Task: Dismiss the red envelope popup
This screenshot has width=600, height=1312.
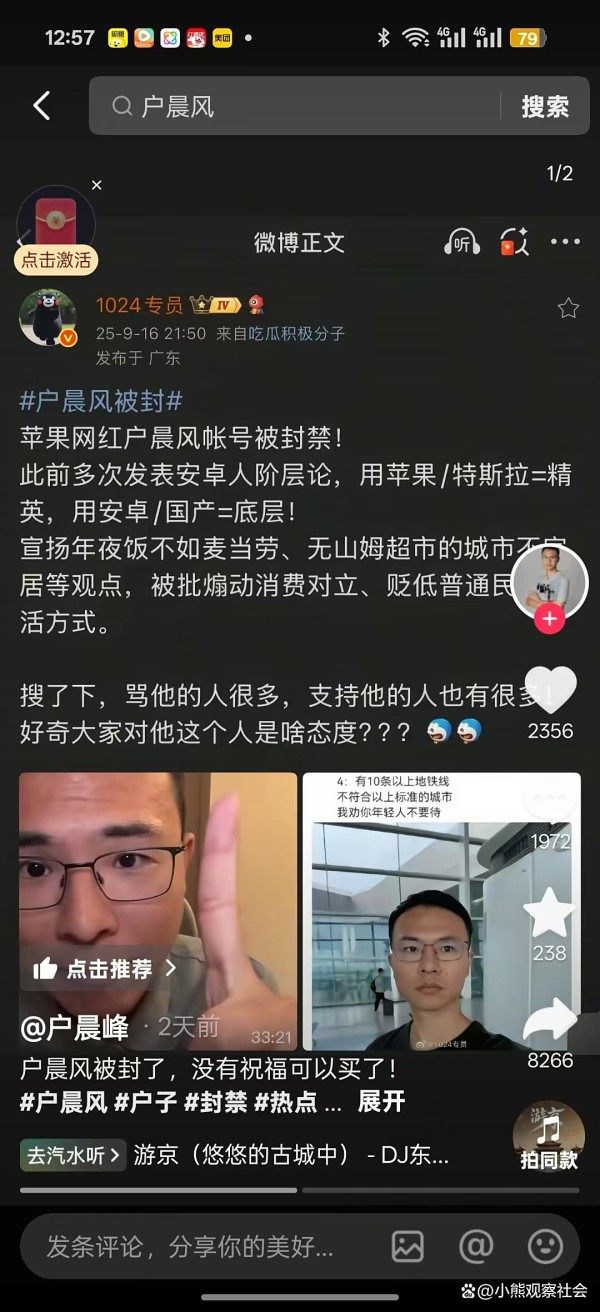Action: (97, 185)
